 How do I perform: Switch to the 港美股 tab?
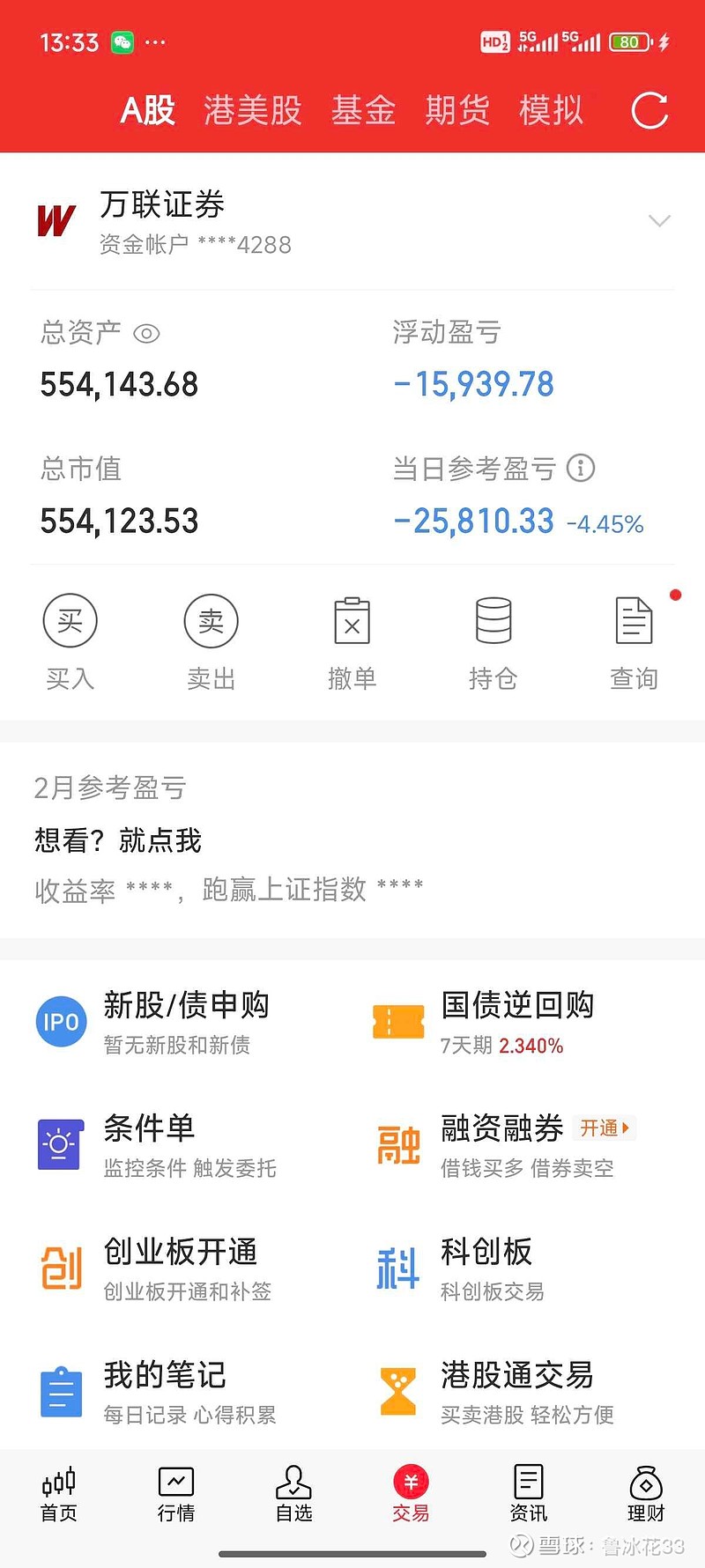252,109
